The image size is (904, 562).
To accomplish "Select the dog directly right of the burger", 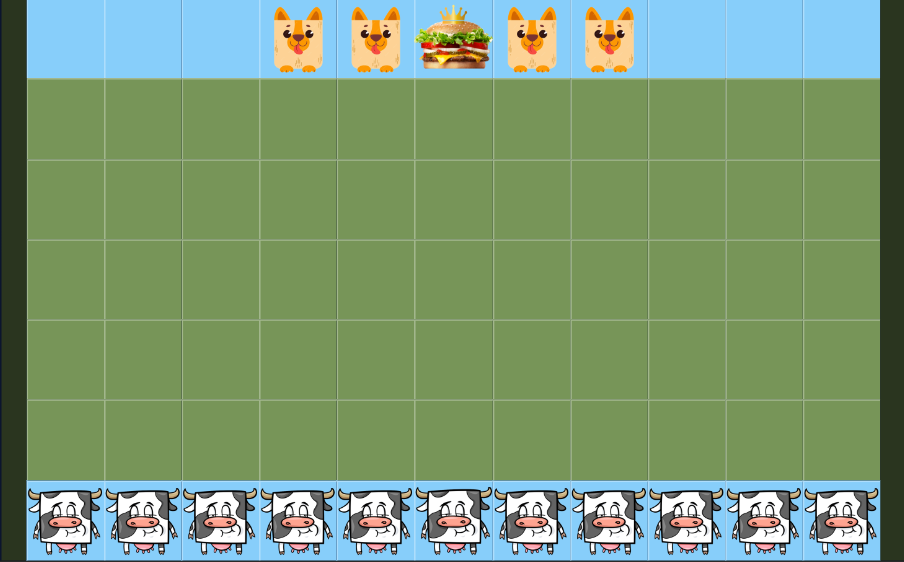I will click(531, 40).
